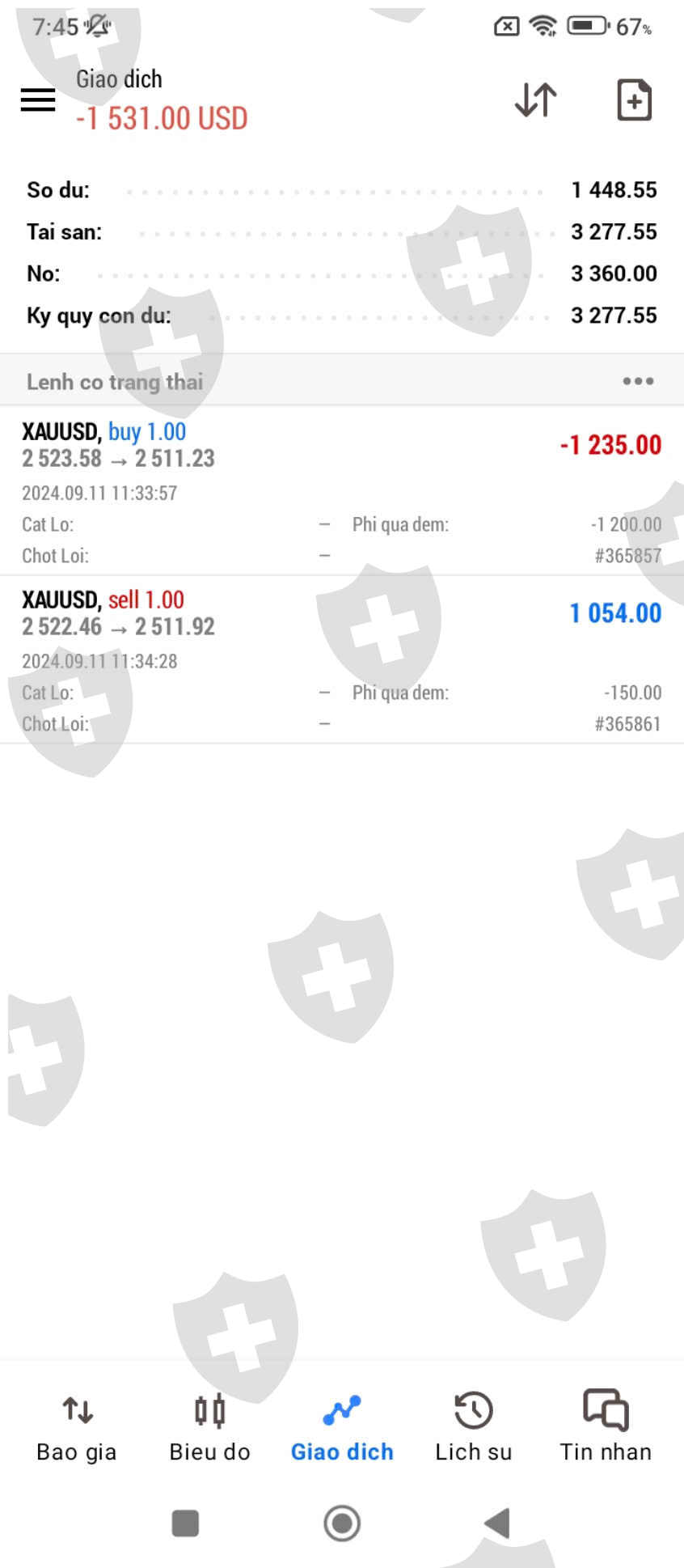
Task: Open the XAUUSD buy 1.00 position
Action: tap(341, 490)
